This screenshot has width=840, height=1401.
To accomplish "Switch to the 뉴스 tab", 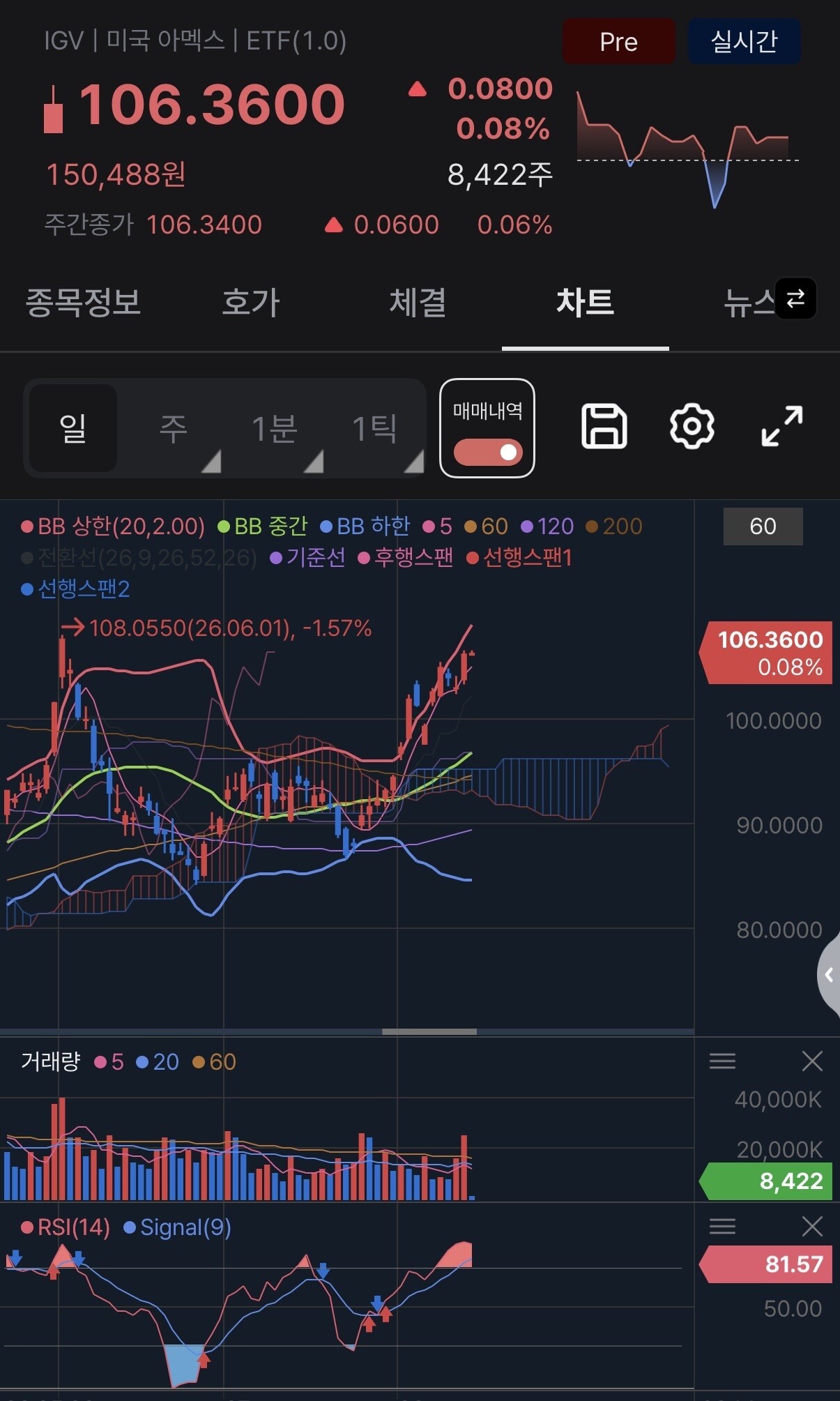I will click(x=749, y=303).
